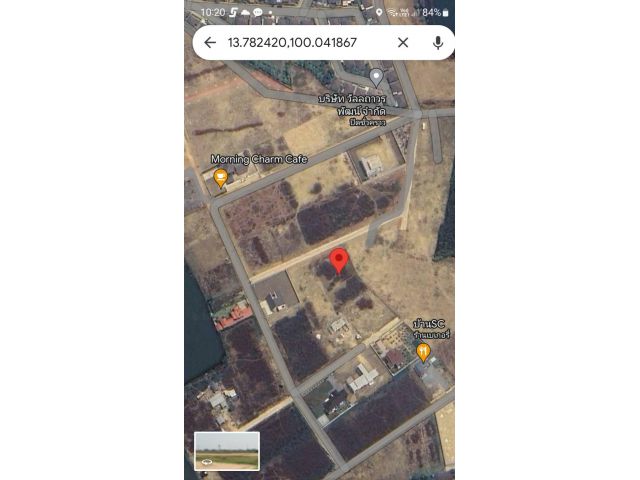Start voice search with the microphone
This screenshot has width=640, height=480.
point(438,42)
